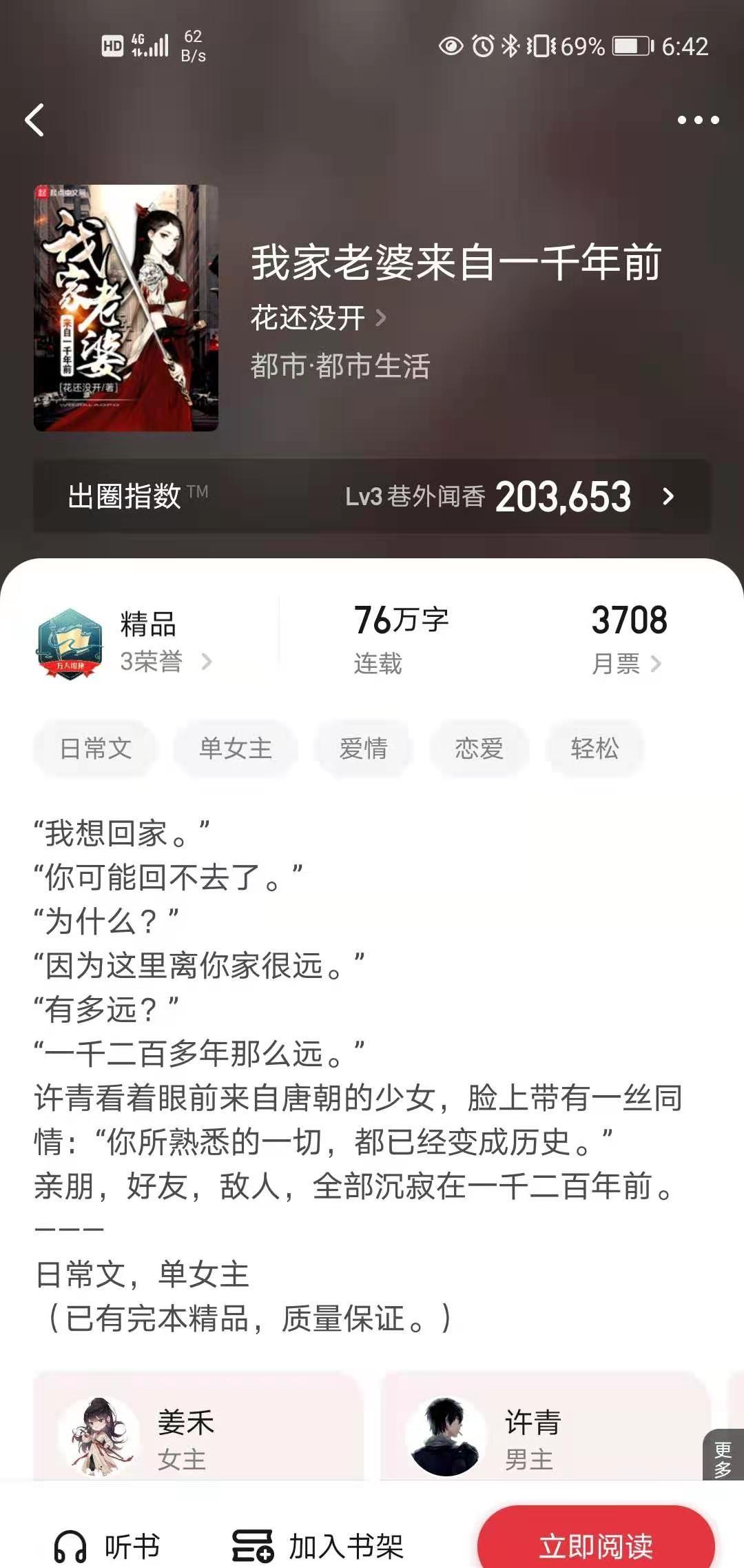Select the 恋爱 tag chip
This screenshot has width=744, height=1568.
click(479, 749)
